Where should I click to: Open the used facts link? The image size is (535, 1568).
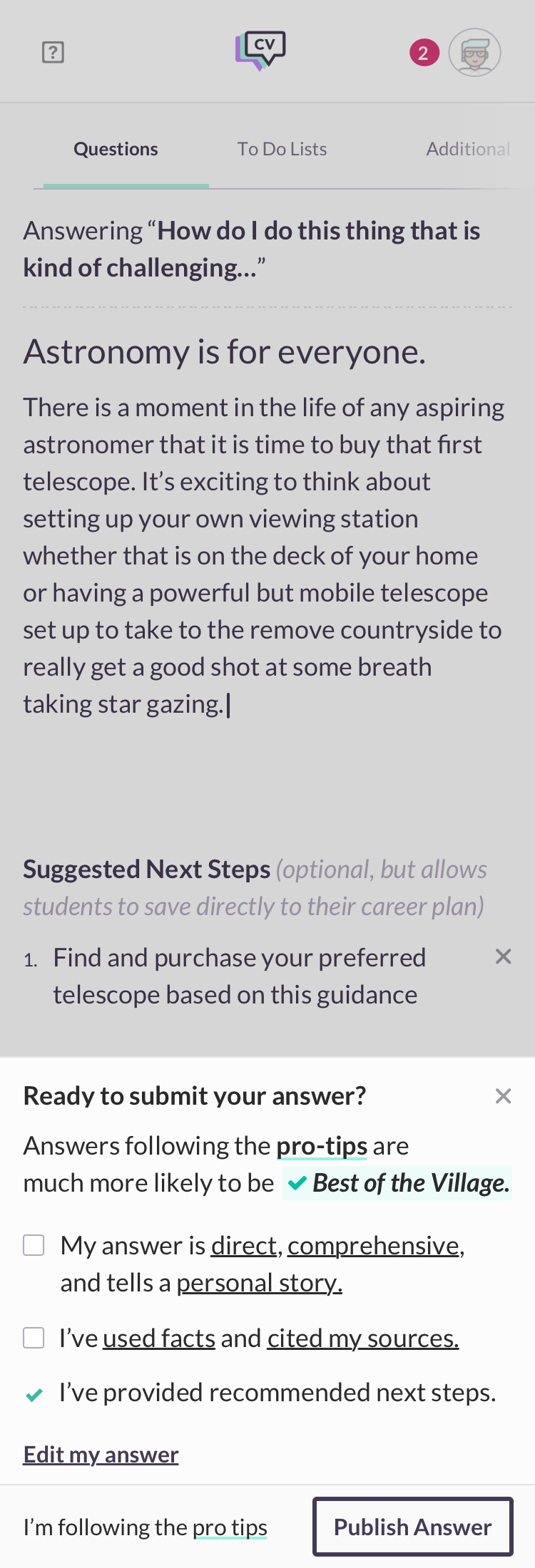(x=159, y=1339)
